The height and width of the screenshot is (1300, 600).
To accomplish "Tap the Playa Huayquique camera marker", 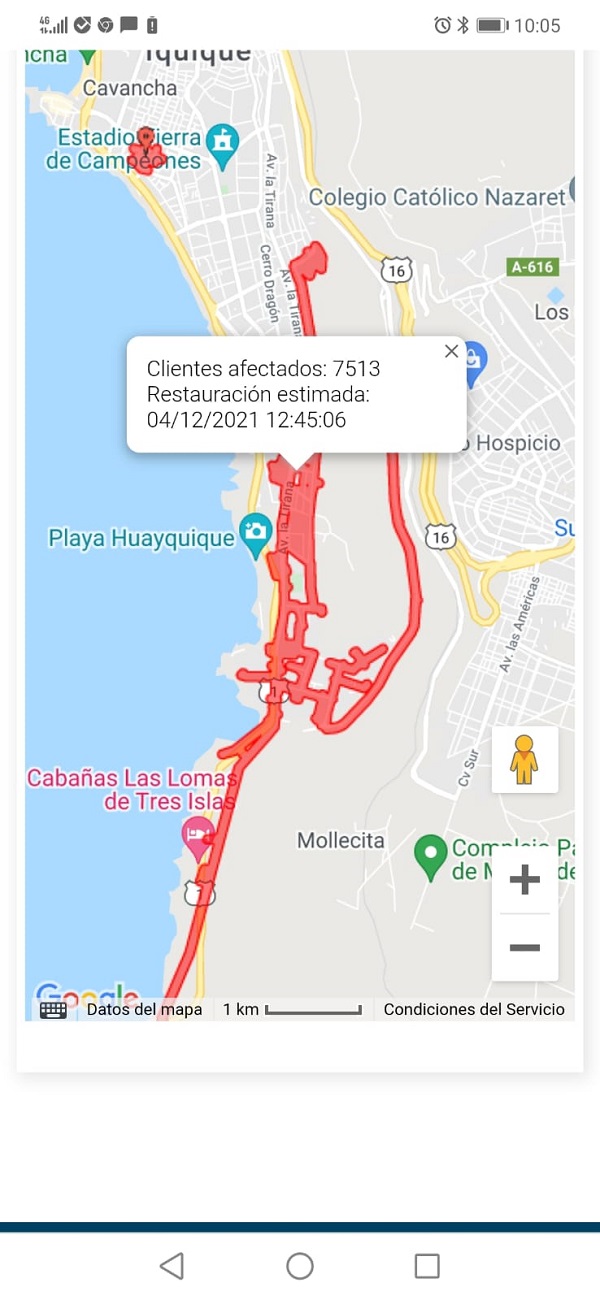I will click(x=256, y=529).
